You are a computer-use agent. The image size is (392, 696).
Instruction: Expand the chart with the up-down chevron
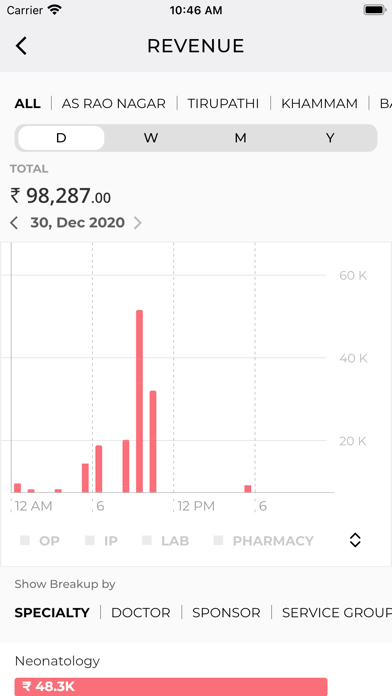point(355,540)
